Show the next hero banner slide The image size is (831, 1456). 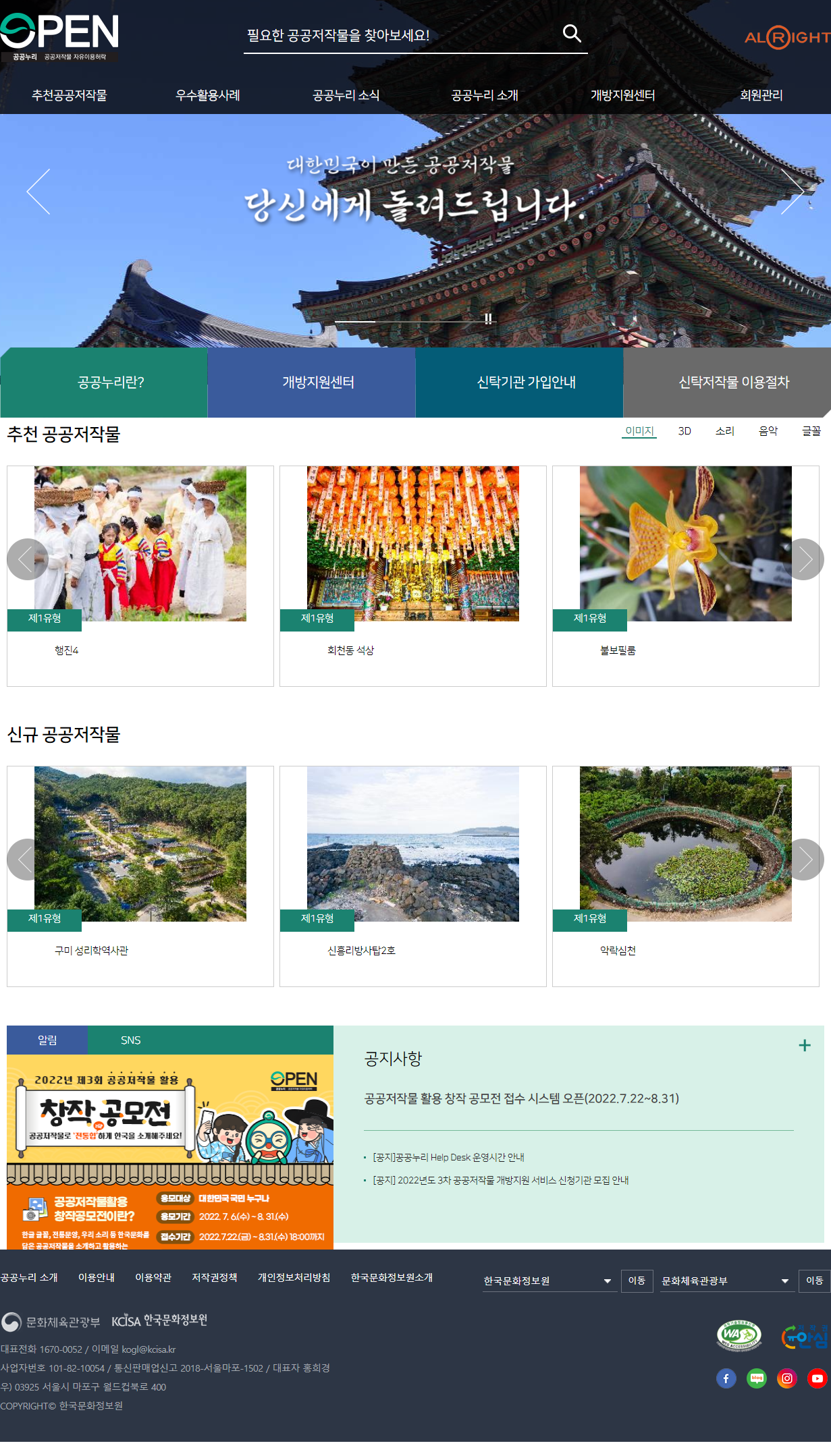point(792,192)
